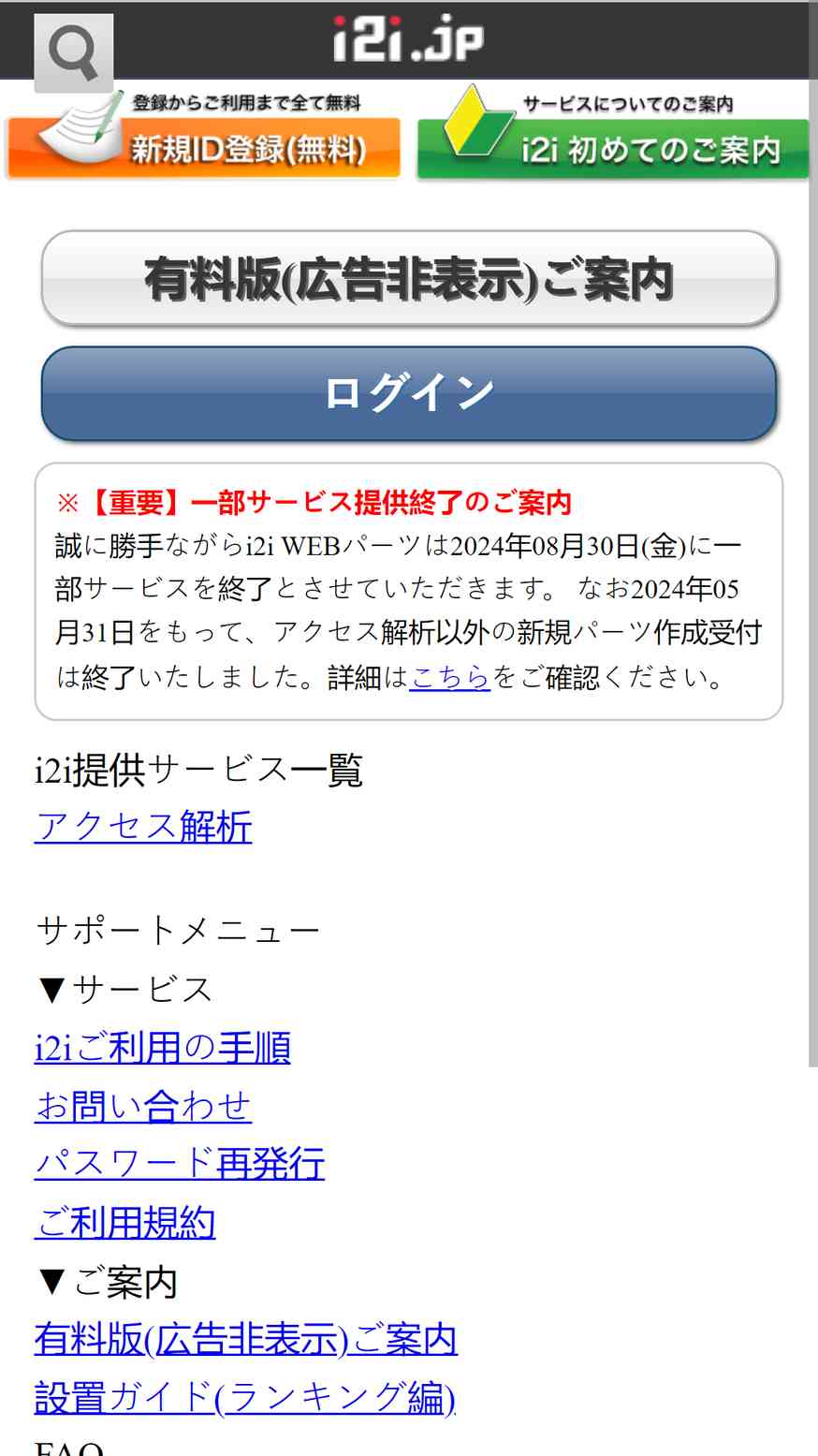View the ご利用規約 link
This screenshot has height=1456, width=818.
(125, 1223)
